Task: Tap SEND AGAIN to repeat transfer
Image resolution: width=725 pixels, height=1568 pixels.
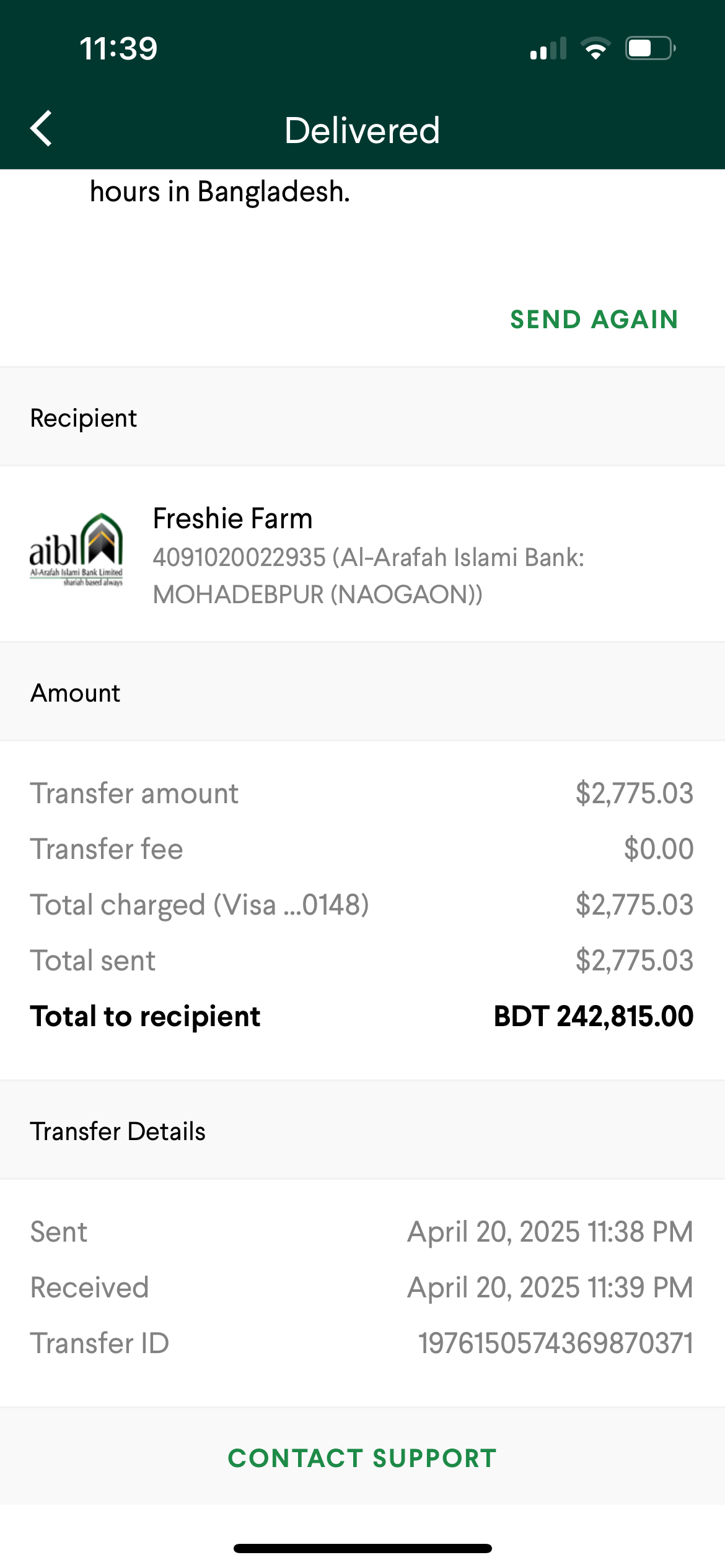Action: (594, 320)
